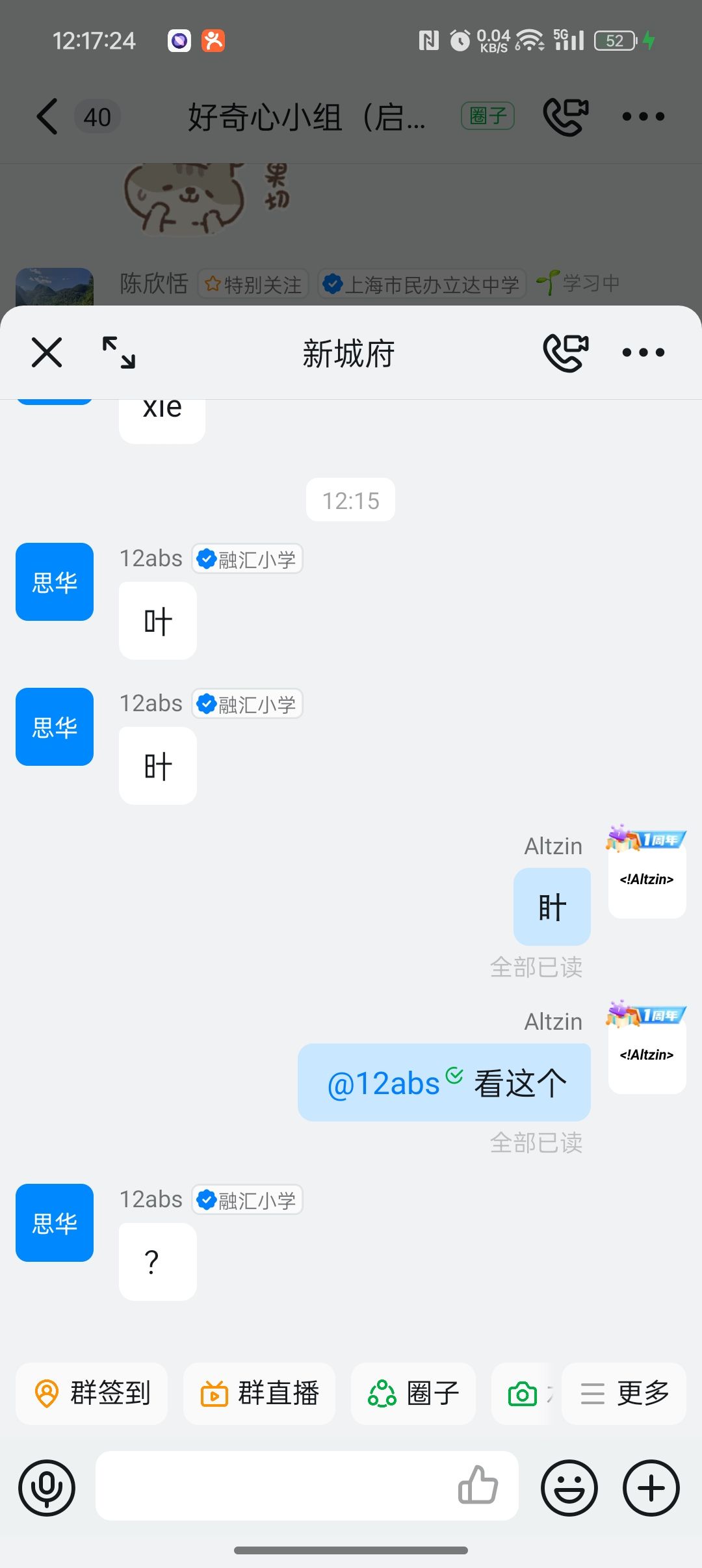Viewport: 702px width, 1568px height.
Task: Open more options for 新城府 chat
Action: coord(643,352)
